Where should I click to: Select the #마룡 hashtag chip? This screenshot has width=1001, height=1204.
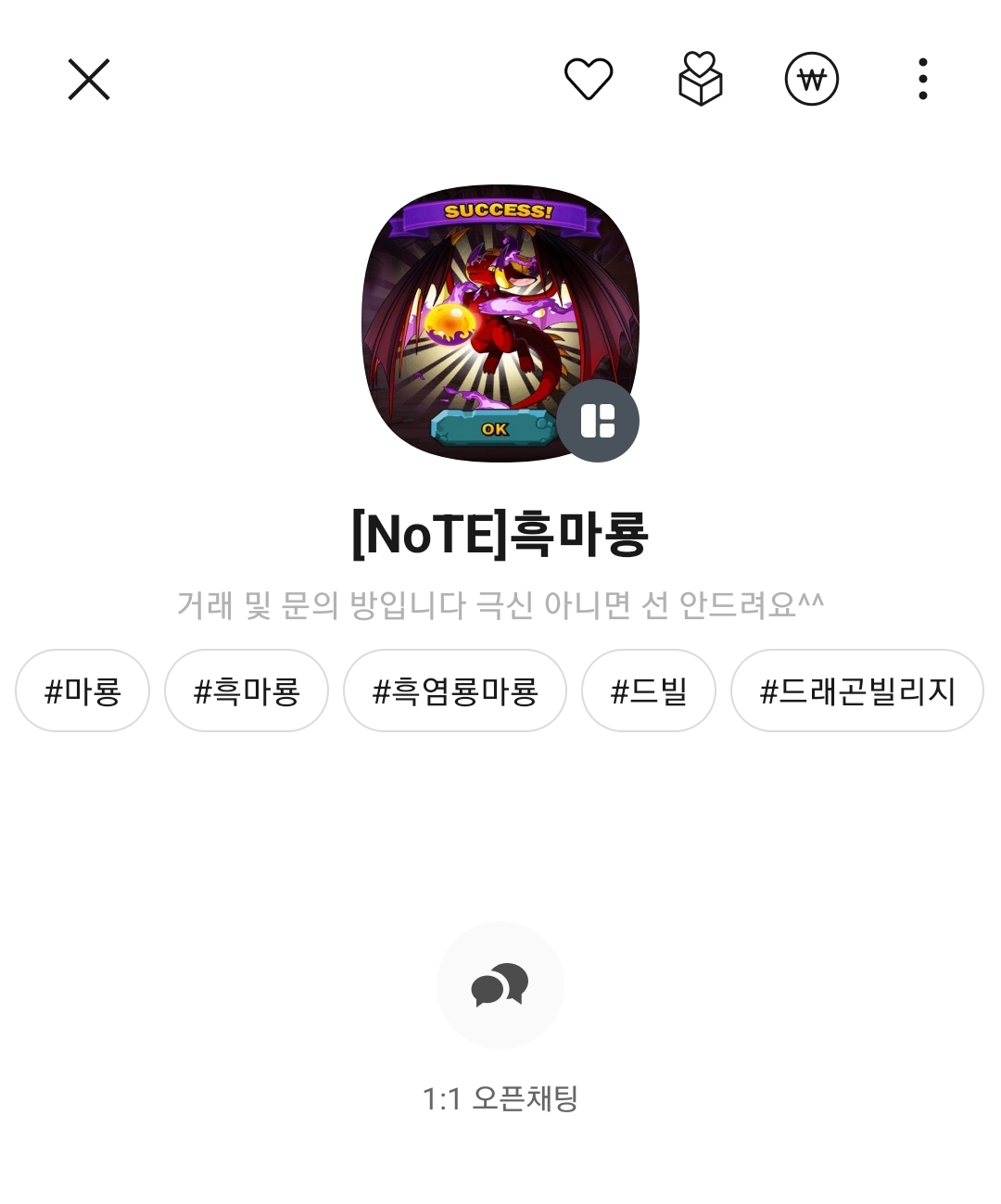(82, 691)
